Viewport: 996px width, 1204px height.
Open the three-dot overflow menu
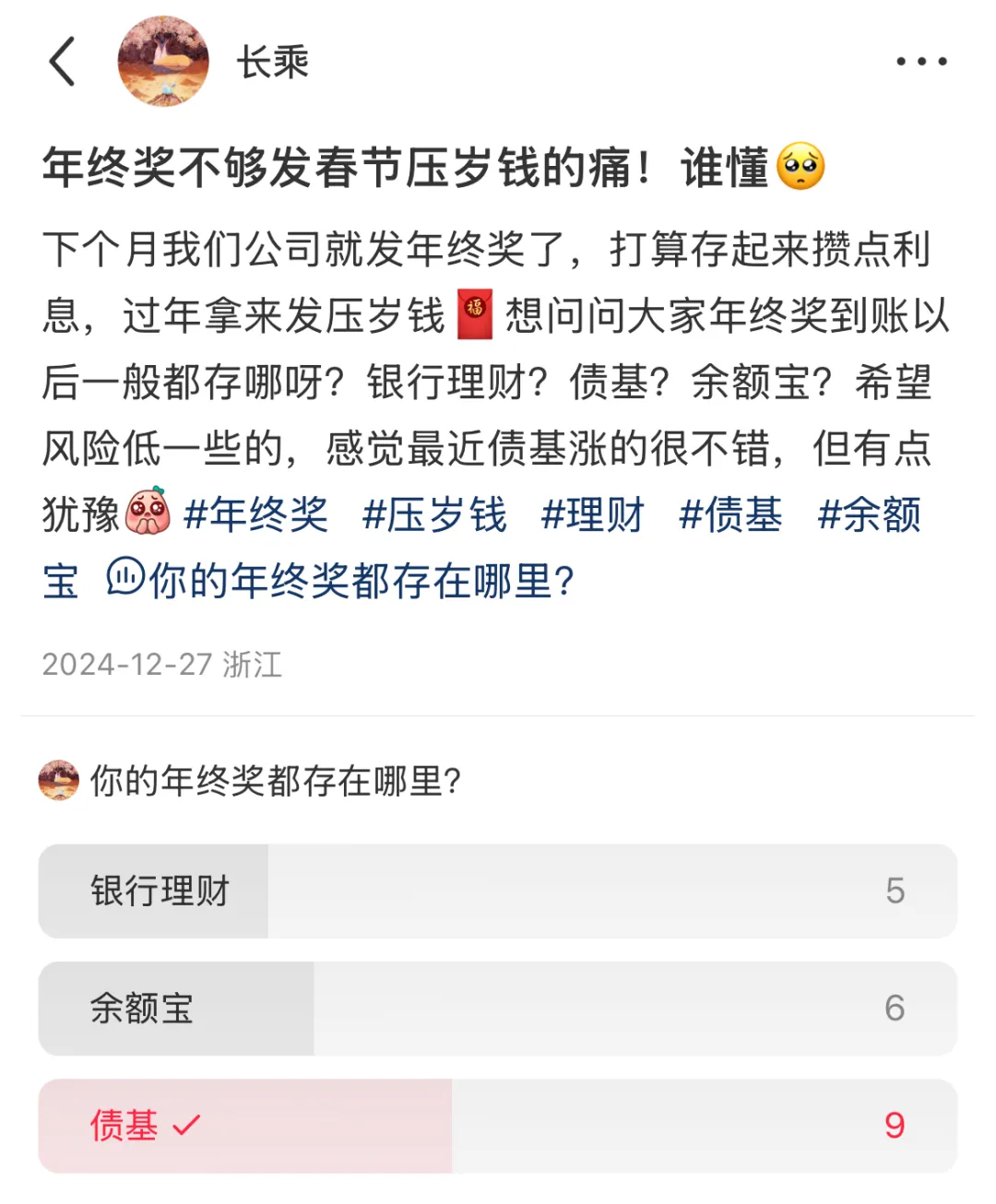[921, 62]
